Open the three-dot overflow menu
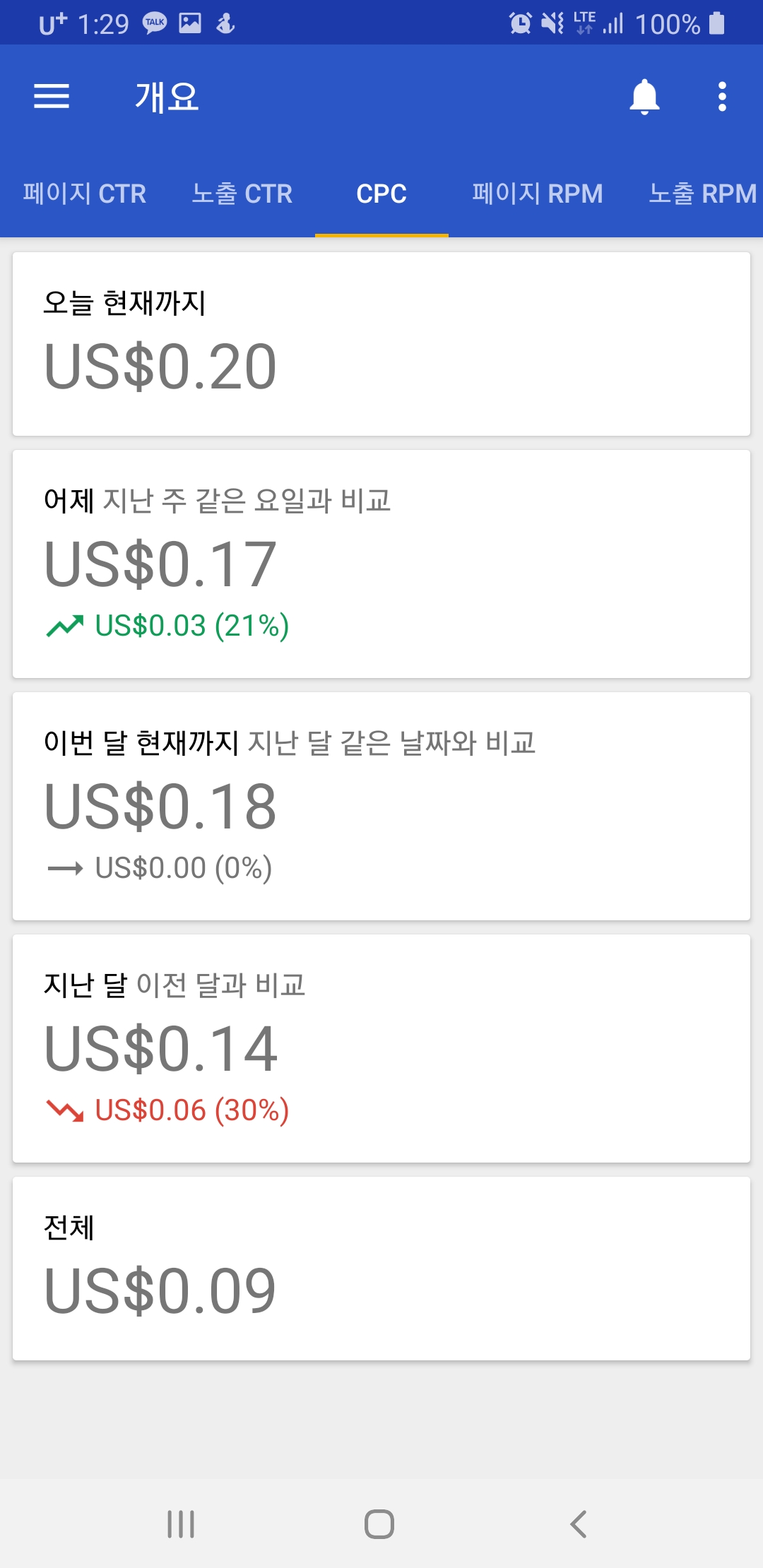 (x=722, y=97)
